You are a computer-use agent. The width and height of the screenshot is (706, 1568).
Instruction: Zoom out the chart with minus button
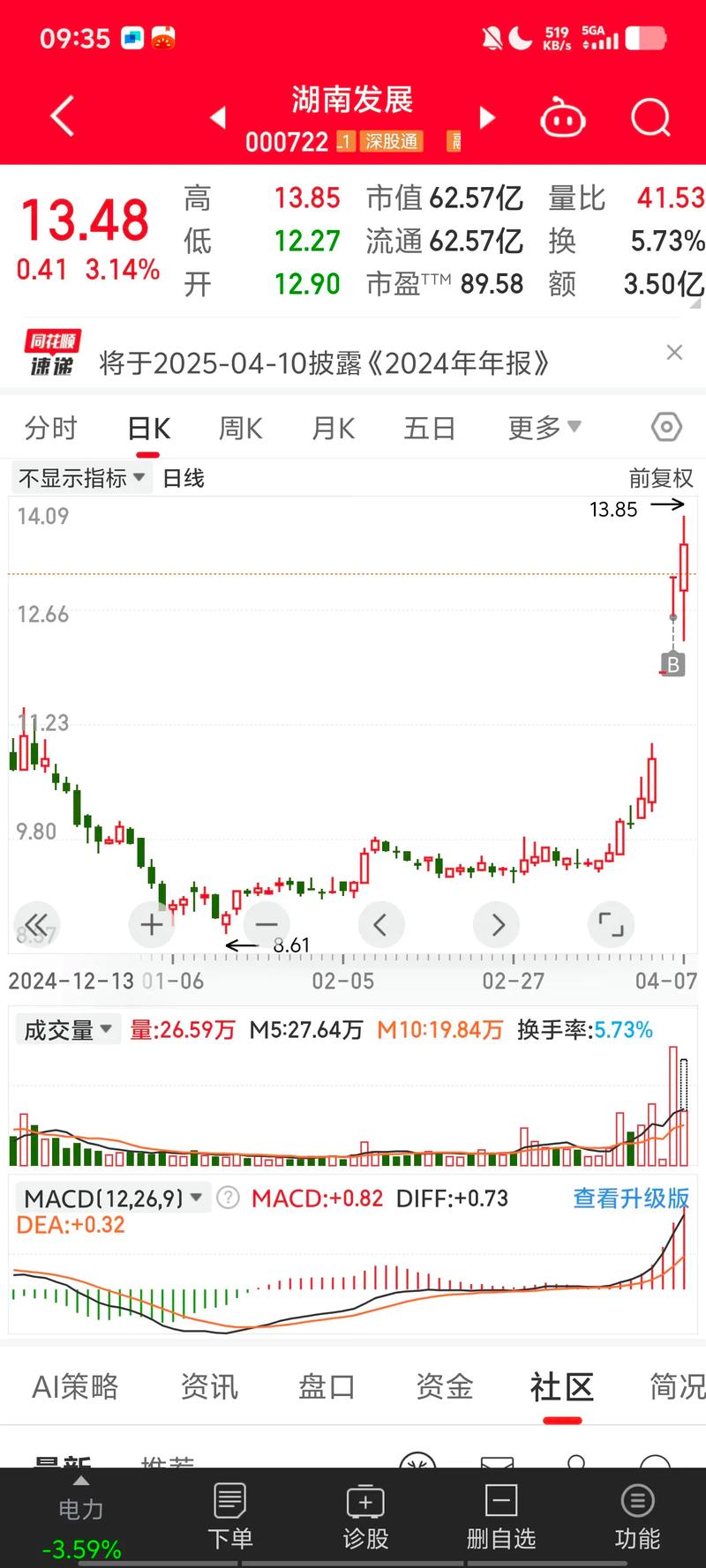pos(267,924)
